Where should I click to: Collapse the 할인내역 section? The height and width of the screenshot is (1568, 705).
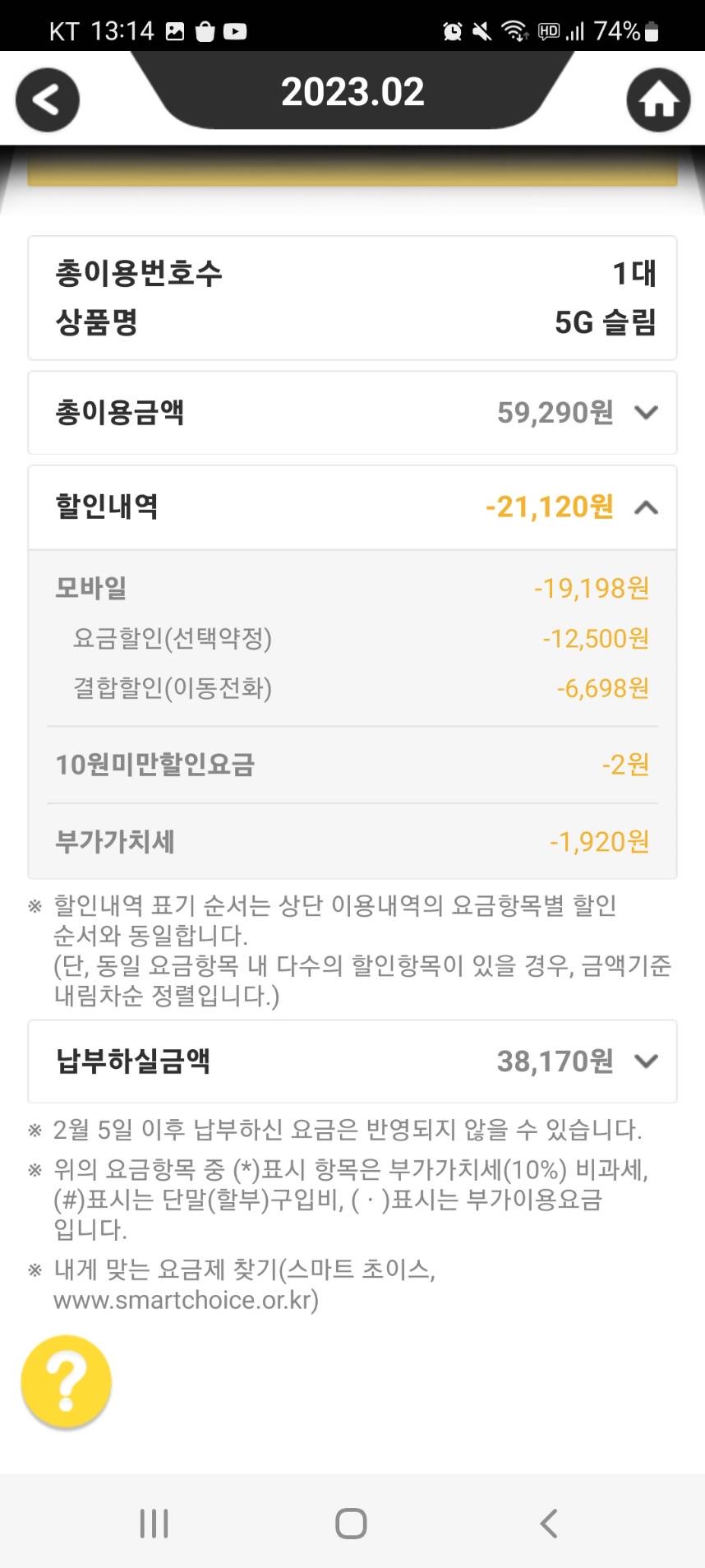[x=647, y=507]
